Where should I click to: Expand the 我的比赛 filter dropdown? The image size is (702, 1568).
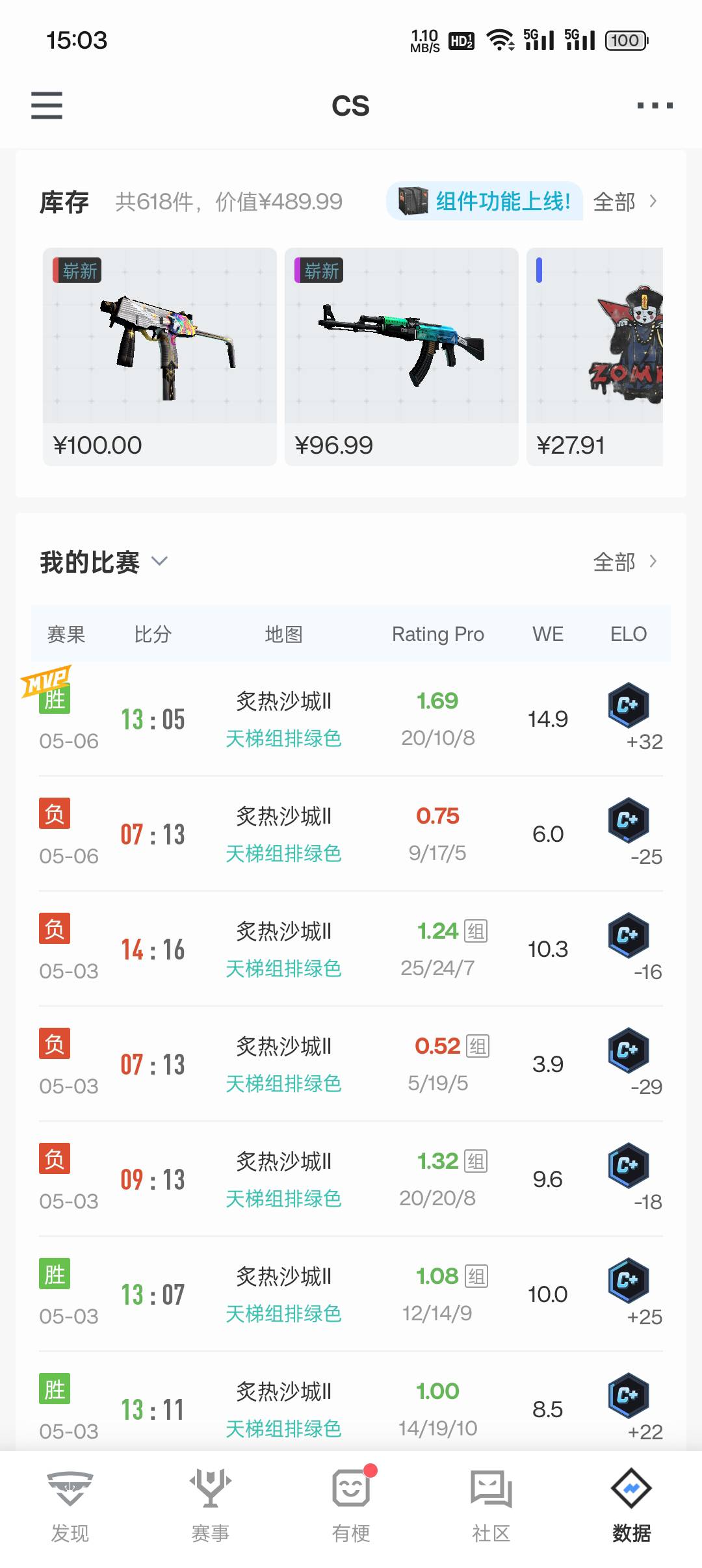click(x=160, y=561)
